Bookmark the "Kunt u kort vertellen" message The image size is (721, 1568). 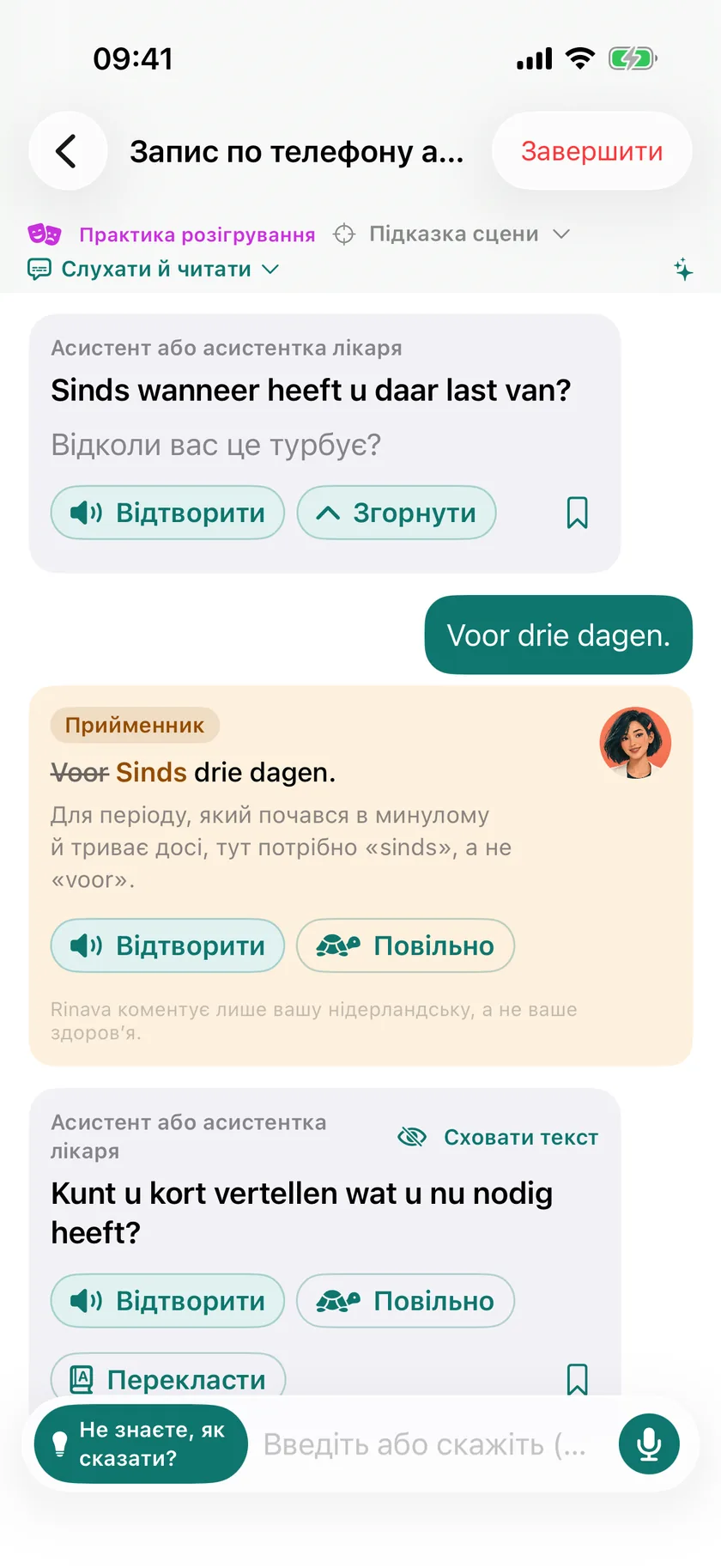[578, 1379]
